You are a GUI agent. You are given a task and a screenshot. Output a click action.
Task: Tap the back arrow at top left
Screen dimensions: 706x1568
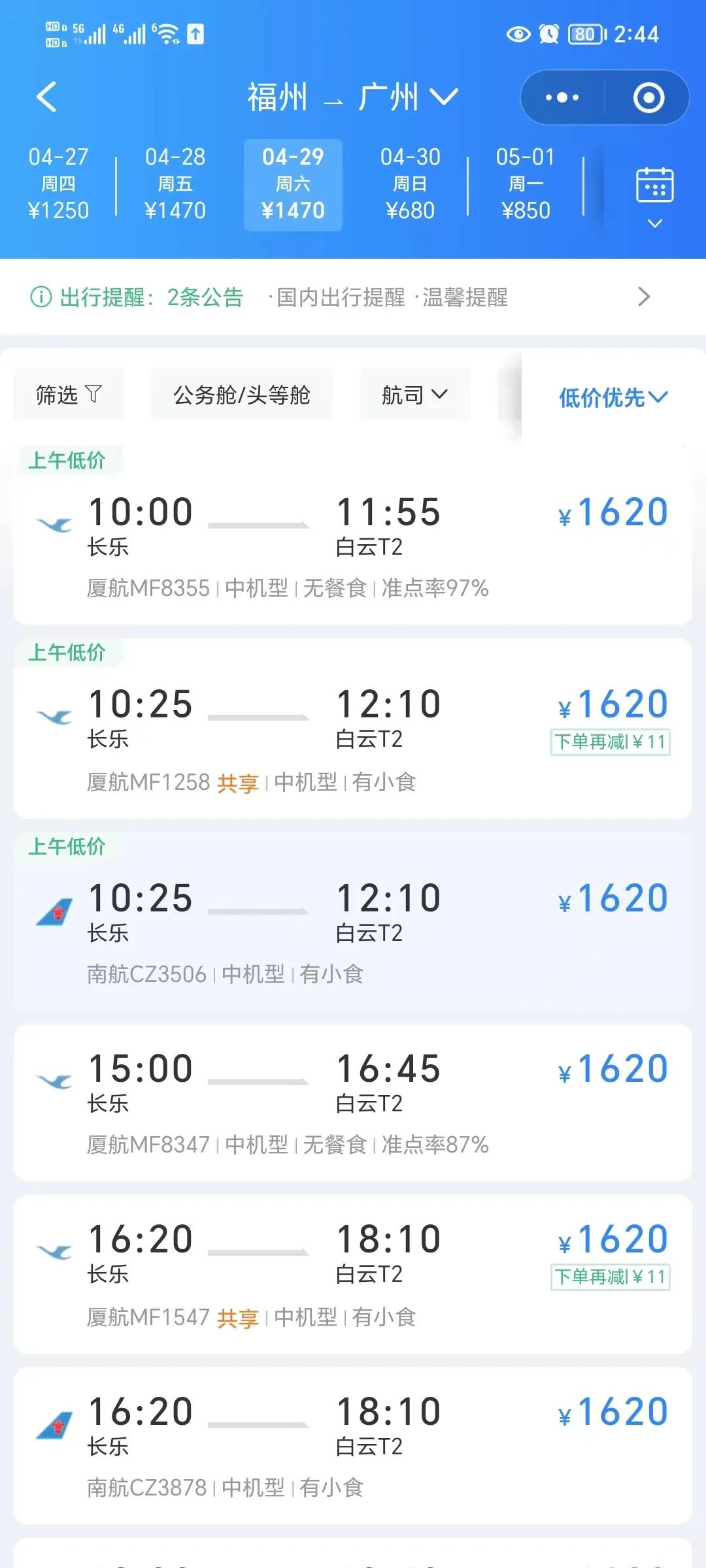(44, 97)
